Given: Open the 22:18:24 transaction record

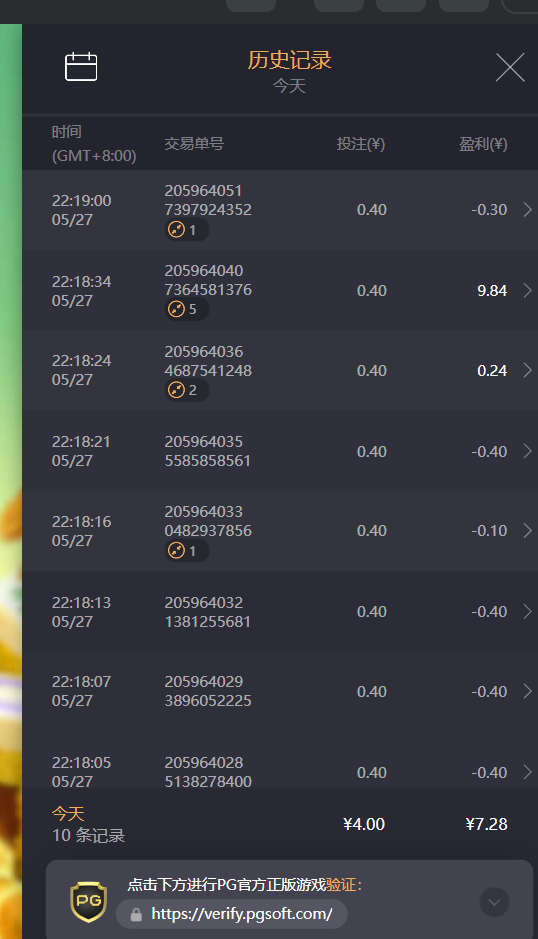Looking at the screenshot, I should click(280, 371).
